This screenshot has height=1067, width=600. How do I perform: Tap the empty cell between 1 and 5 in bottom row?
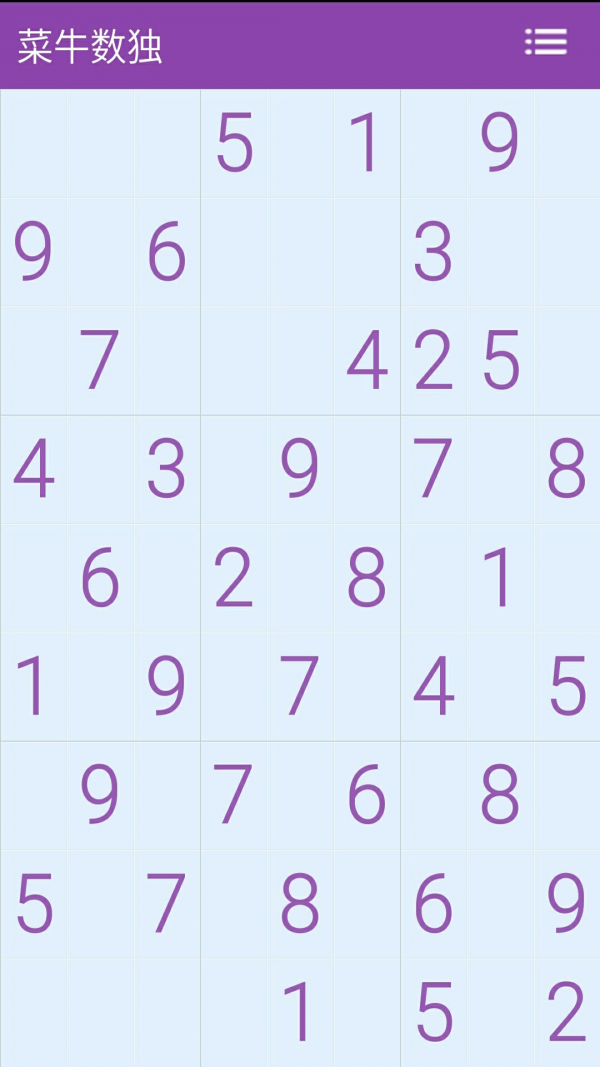point(367,1012)
